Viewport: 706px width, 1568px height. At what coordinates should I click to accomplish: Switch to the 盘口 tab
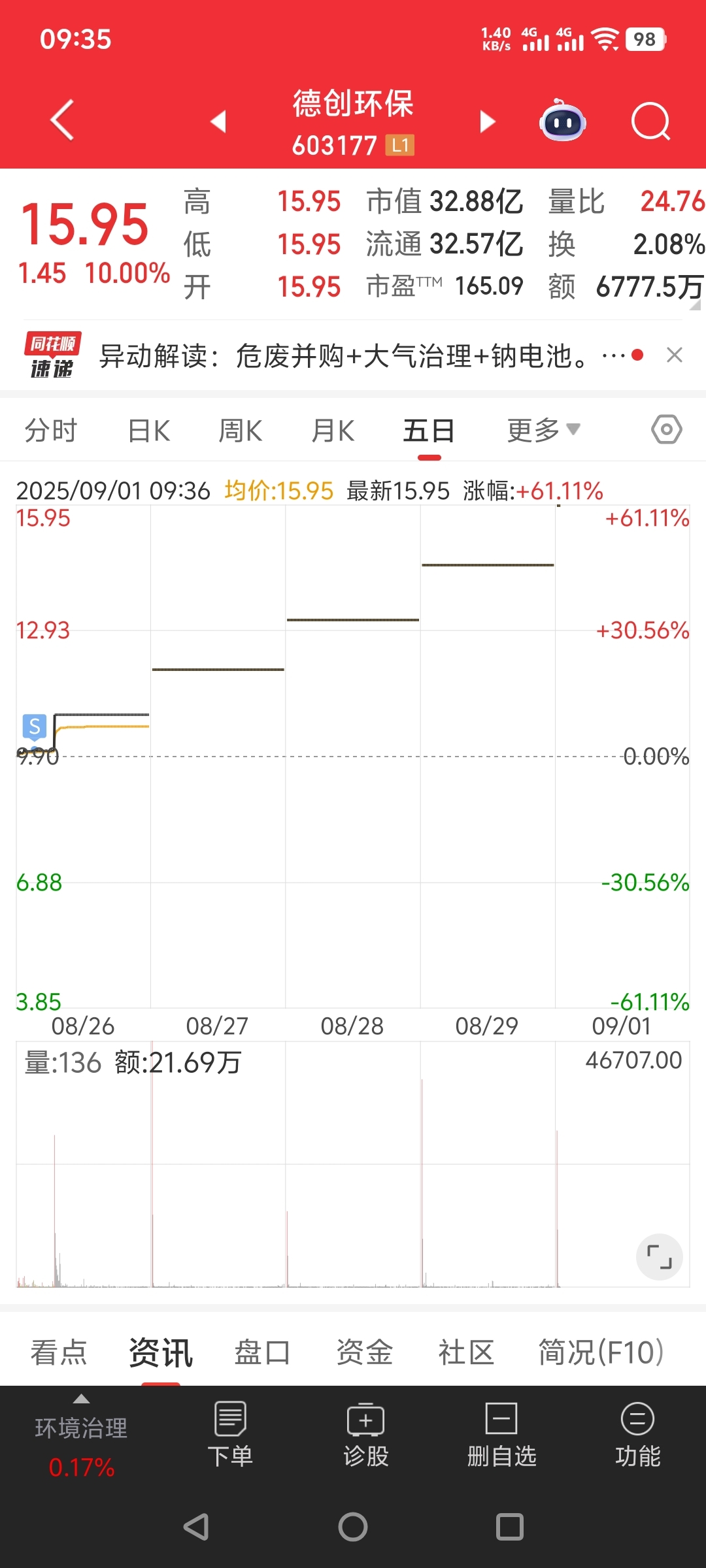point(262,1352)
